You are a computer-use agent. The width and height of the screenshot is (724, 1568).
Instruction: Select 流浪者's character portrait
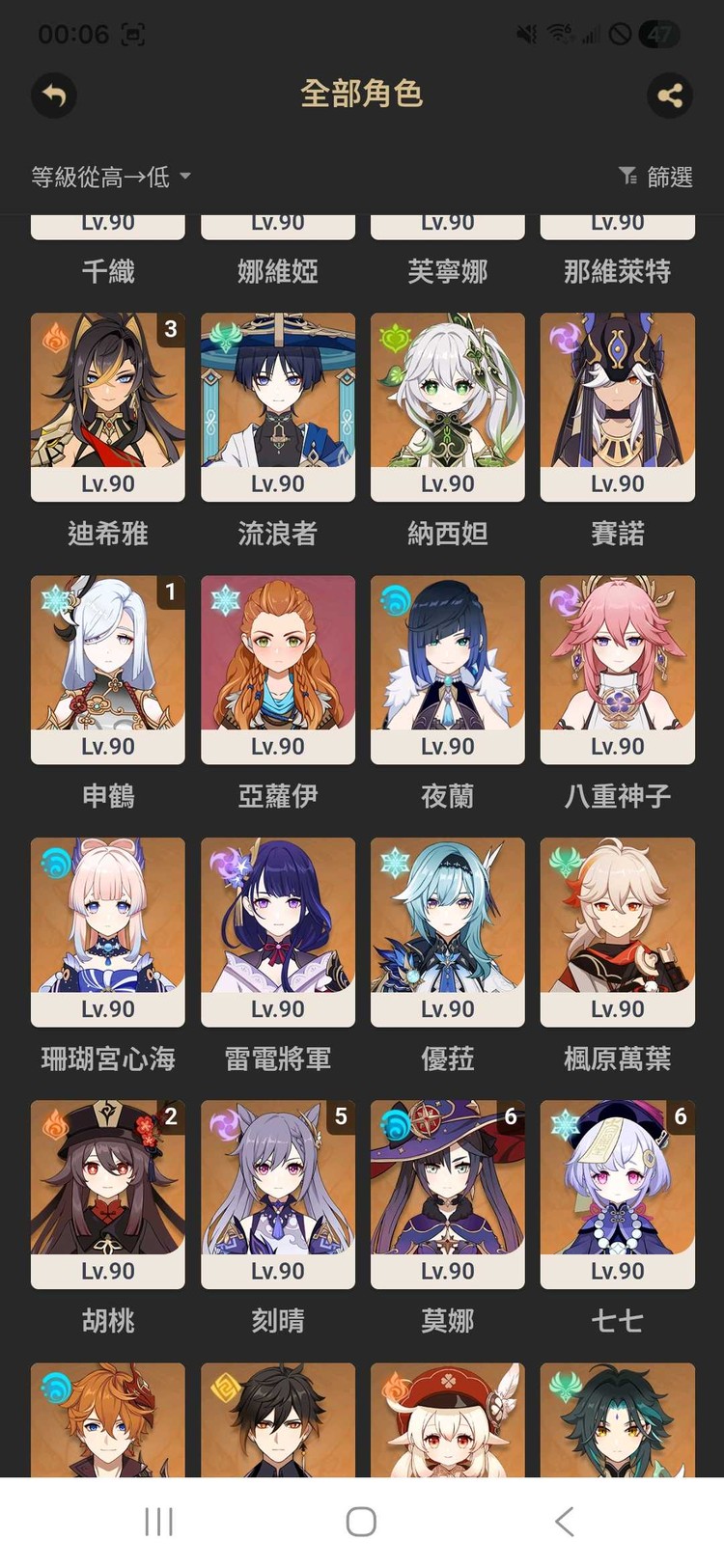coord(277,405)
